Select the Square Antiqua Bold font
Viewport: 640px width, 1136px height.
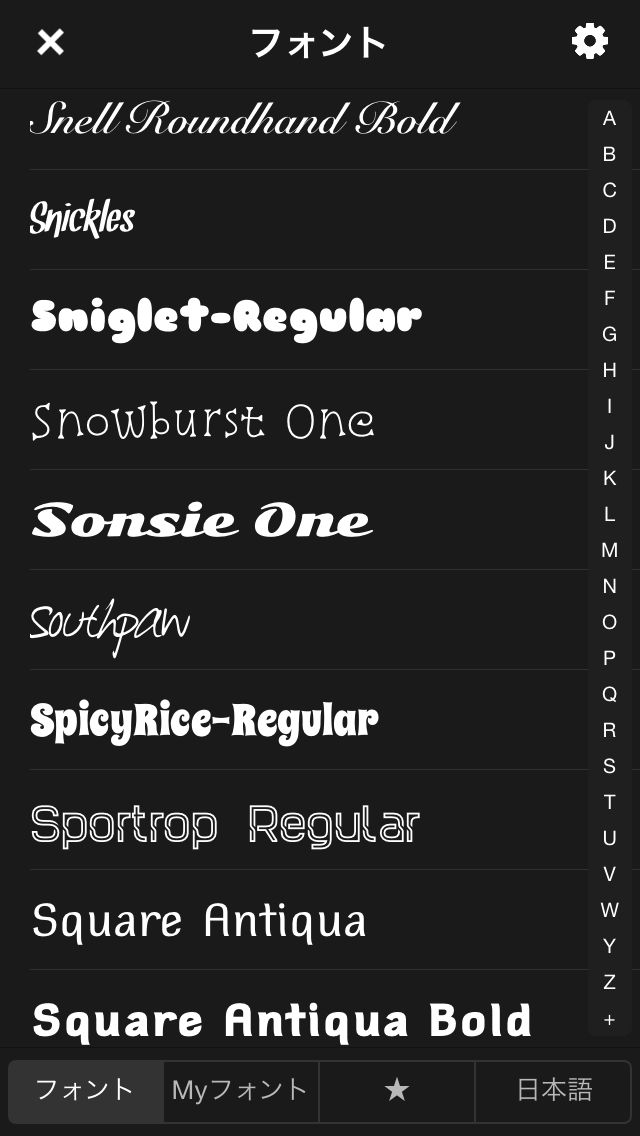(x=282, y=1021)
